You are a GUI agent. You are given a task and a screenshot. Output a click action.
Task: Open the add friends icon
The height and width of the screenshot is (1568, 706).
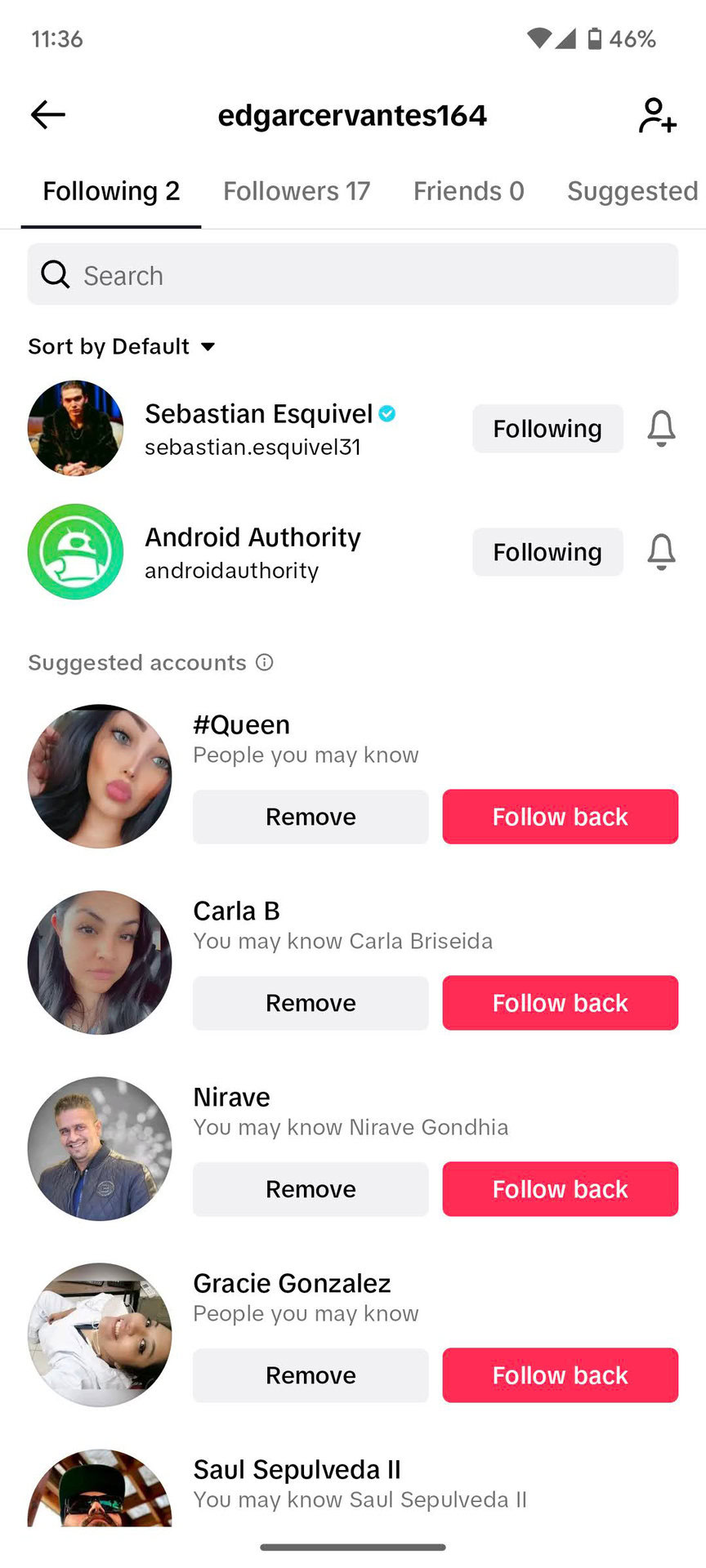[657, 115]
